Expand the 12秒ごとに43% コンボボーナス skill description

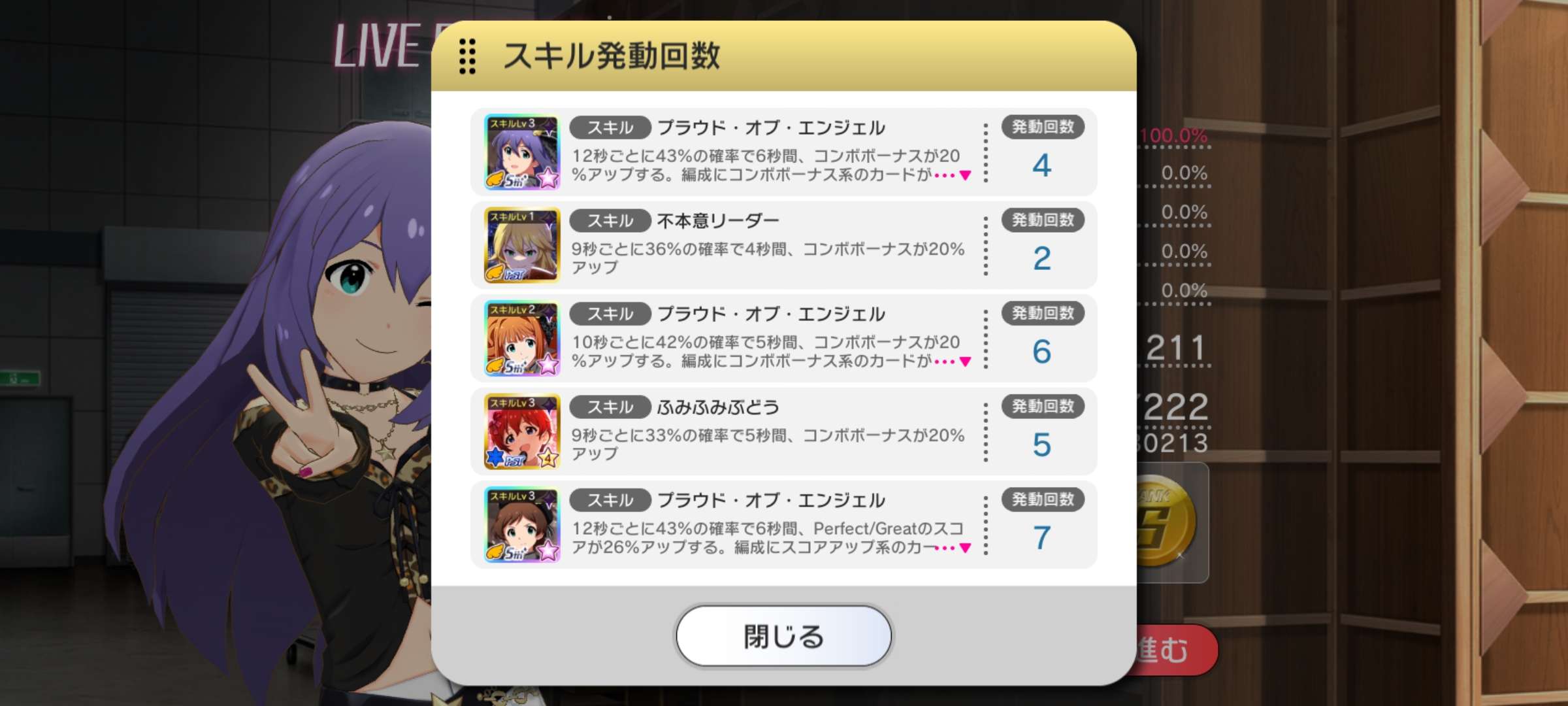pyautogui.click(x=964, y=175)
